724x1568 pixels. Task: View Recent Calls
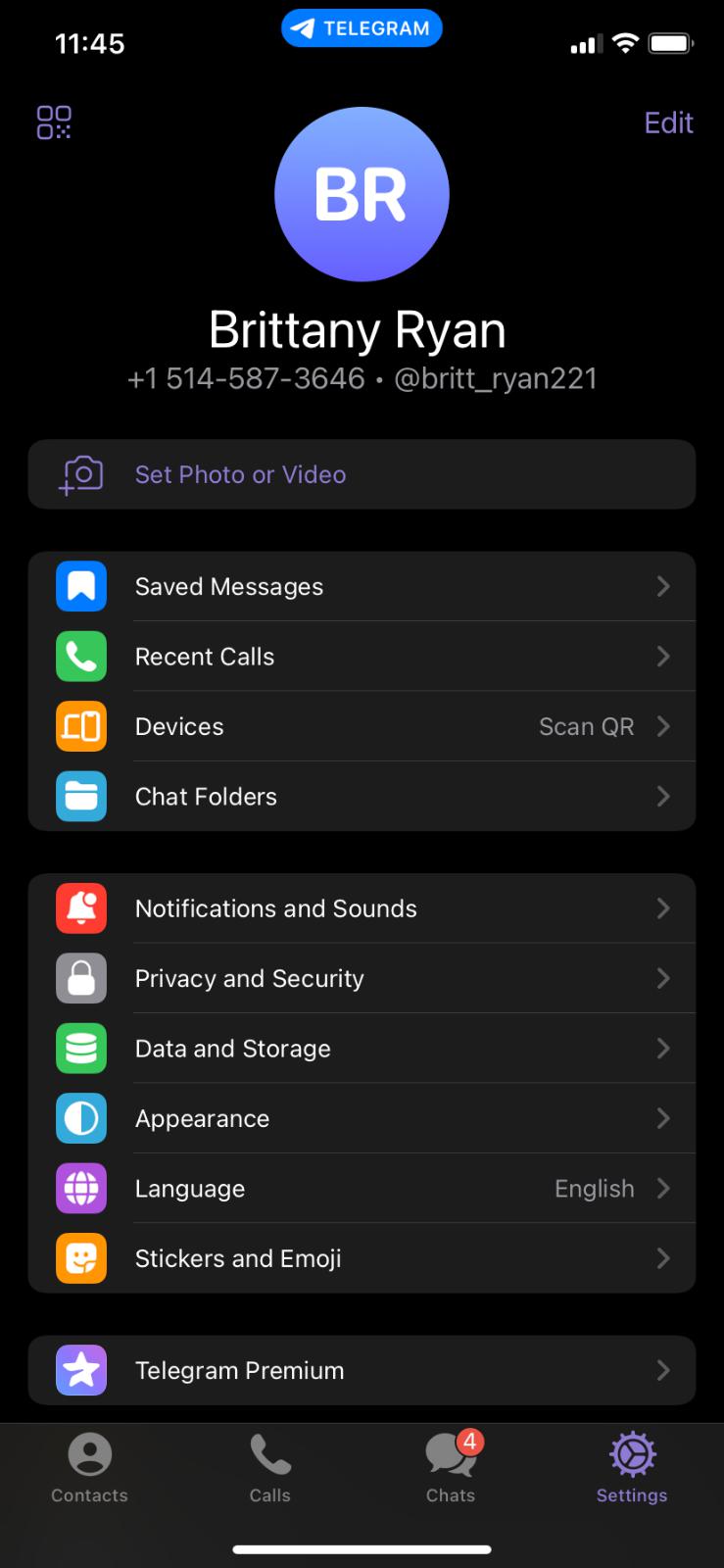click(362, 657)
